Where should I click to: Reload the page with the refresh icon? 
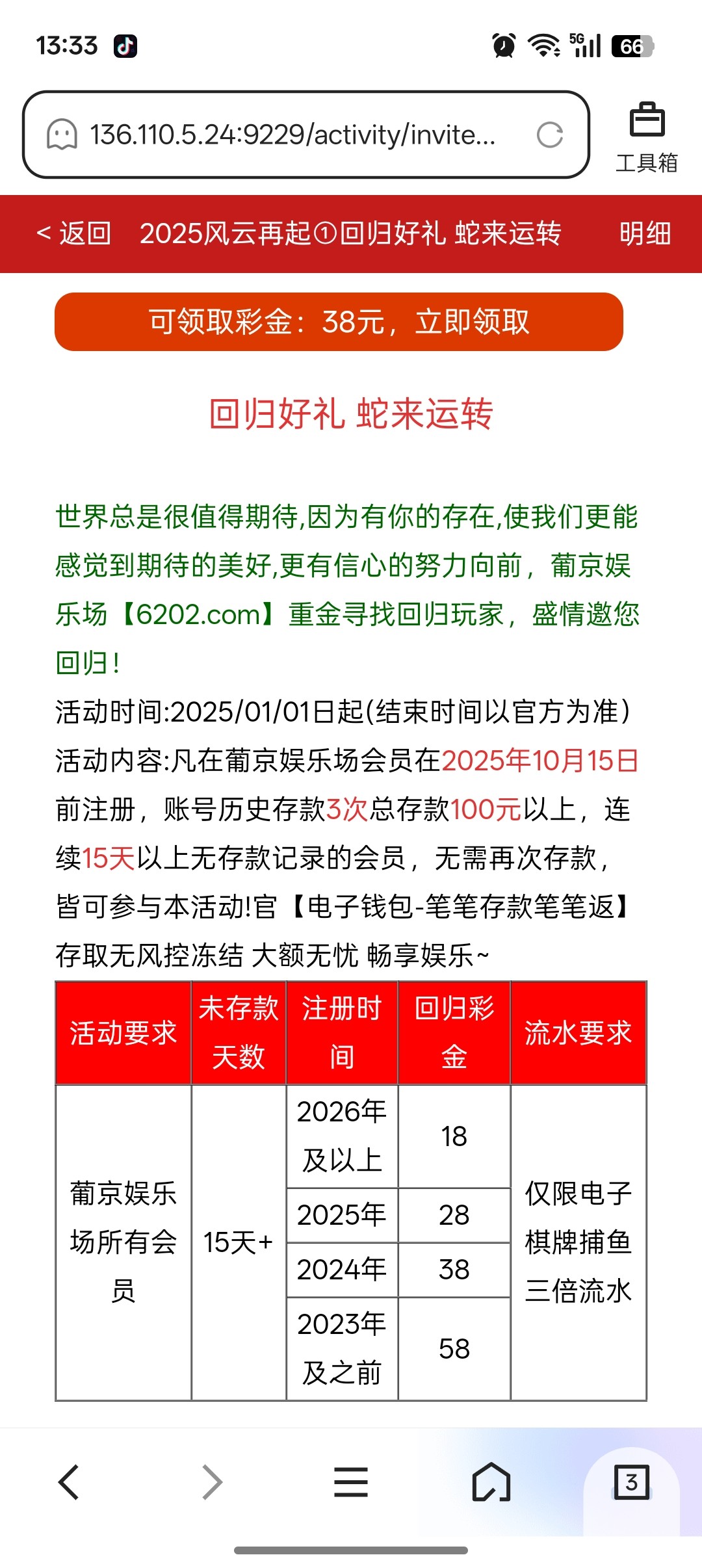pos(549,135)
